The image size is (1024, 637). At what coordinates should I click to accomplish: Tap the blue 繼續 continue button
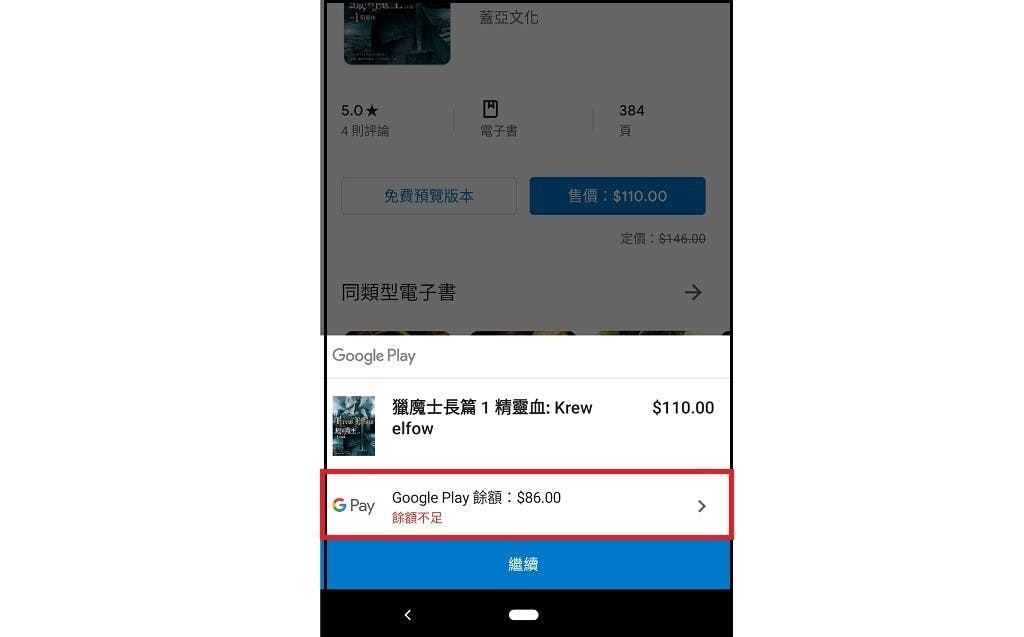(x=526, y=565)
